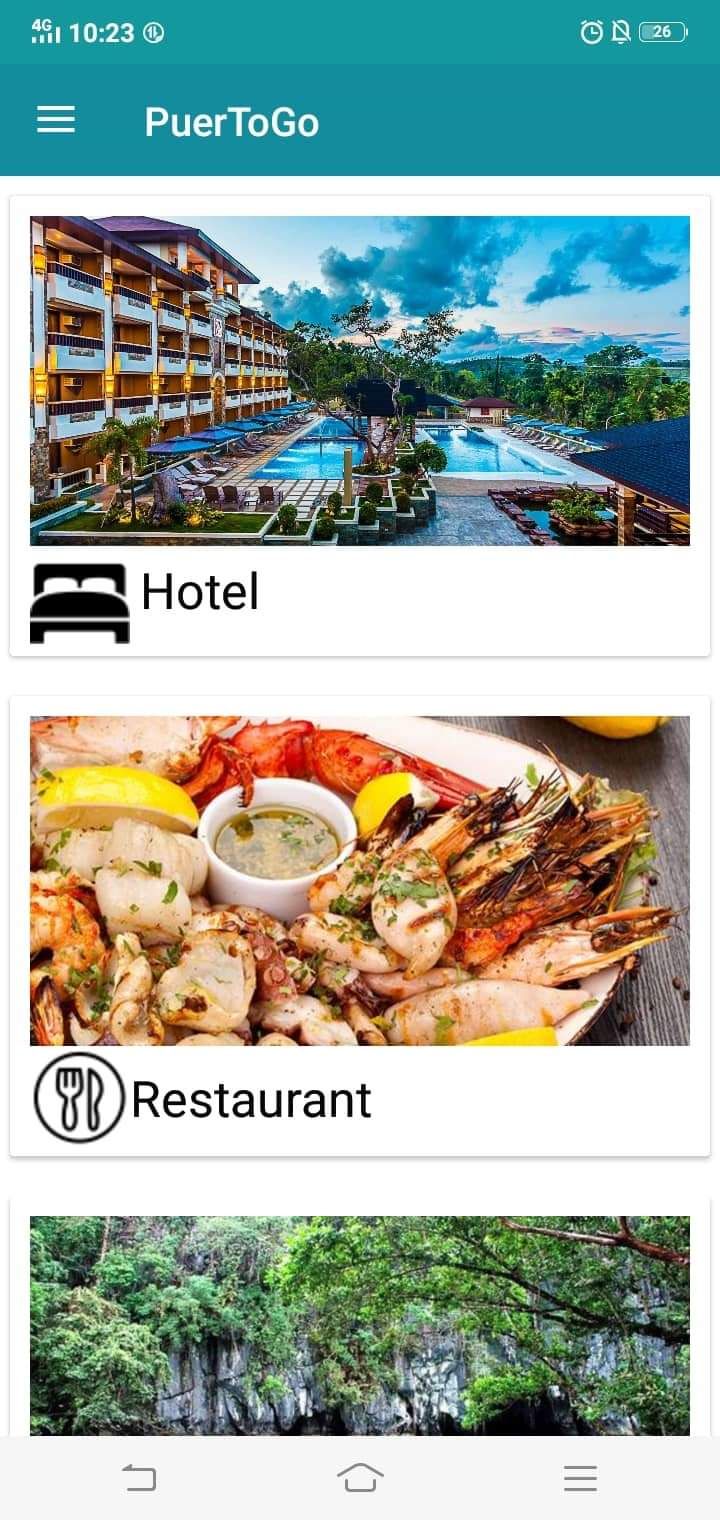
Task: Open the Hotel category card
Action: (x=360, y=426)
